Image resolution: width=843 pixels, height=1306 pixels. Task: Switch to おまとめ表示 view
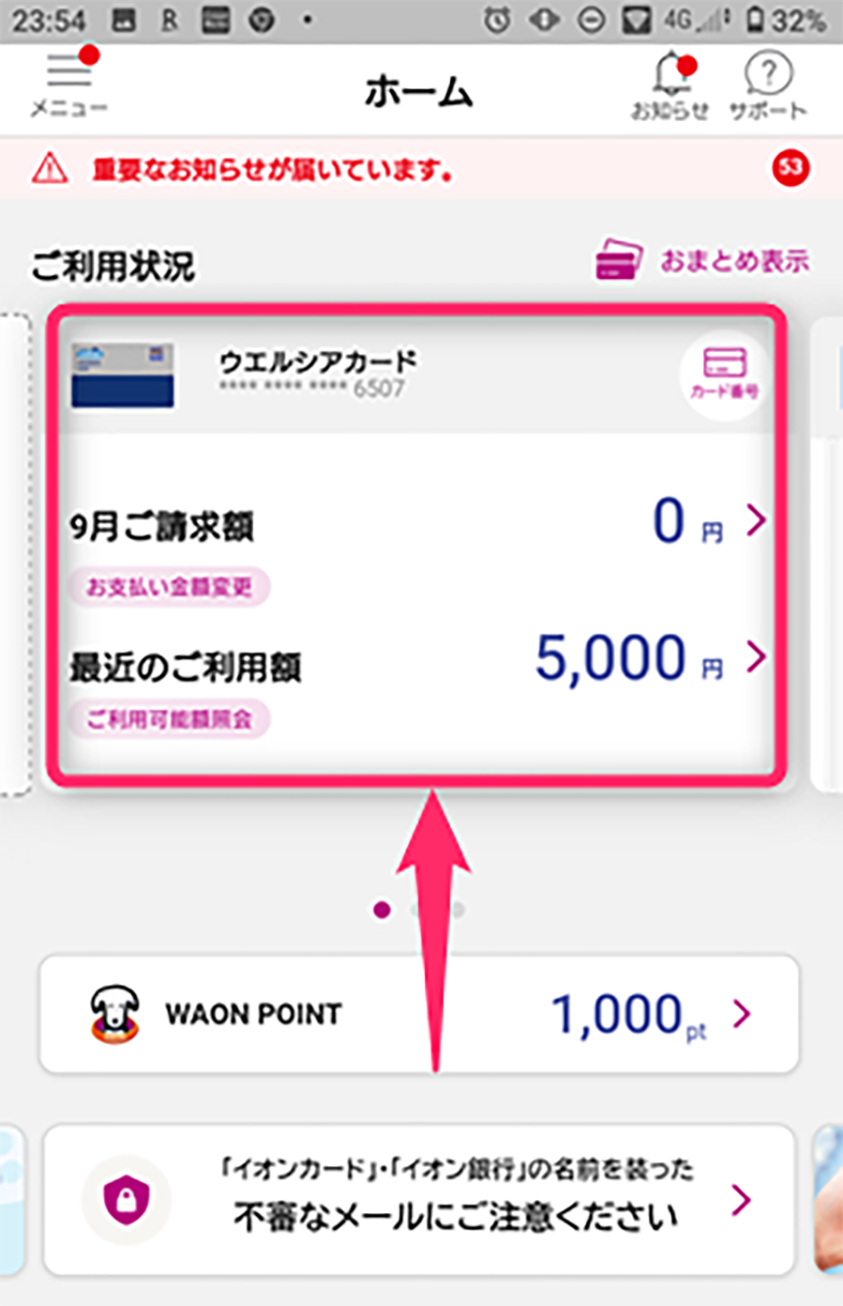pyautogui.click(x=702, y=262)
